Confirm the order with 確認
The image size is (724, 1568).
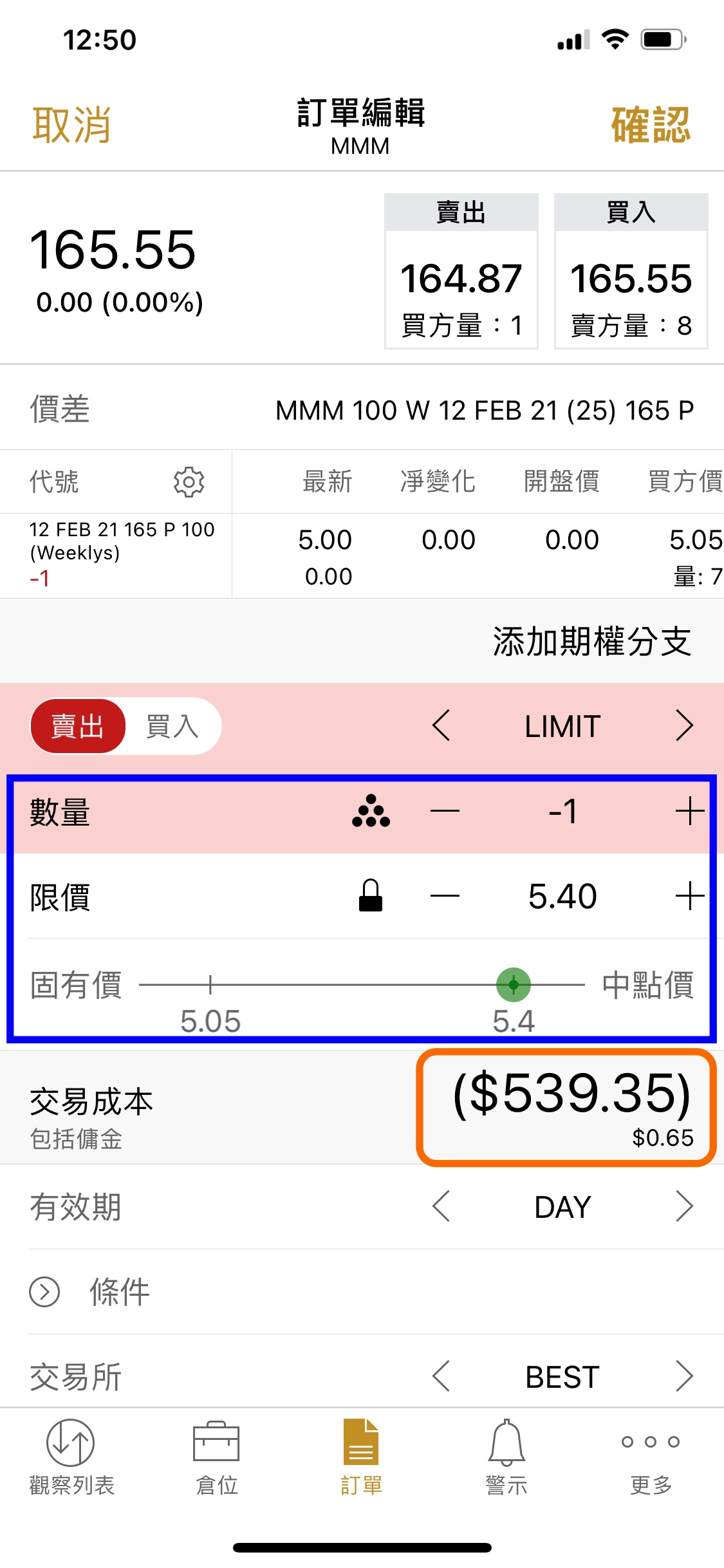[x=650, y=125]
